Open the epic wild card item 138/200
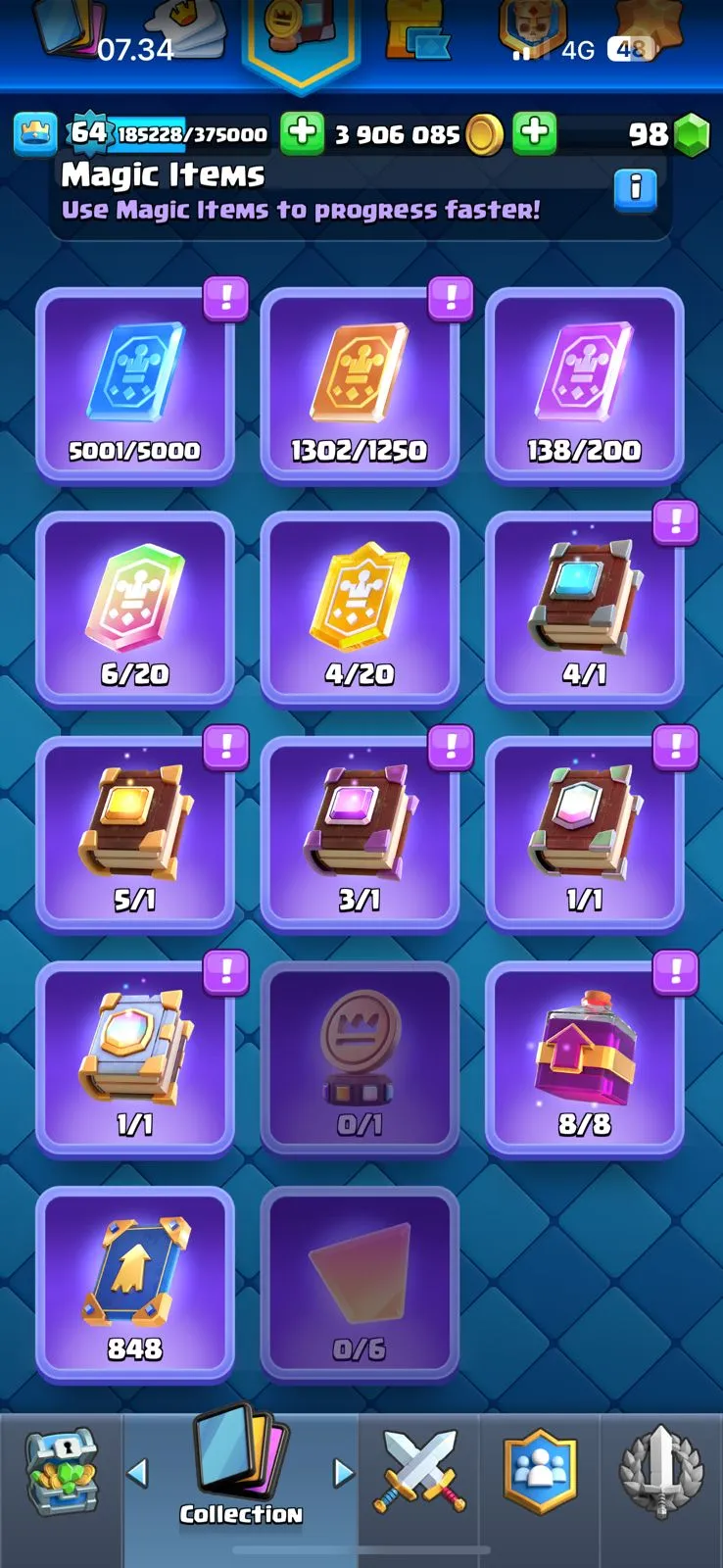The image size is (723, 1568). [x=585, y=384]
